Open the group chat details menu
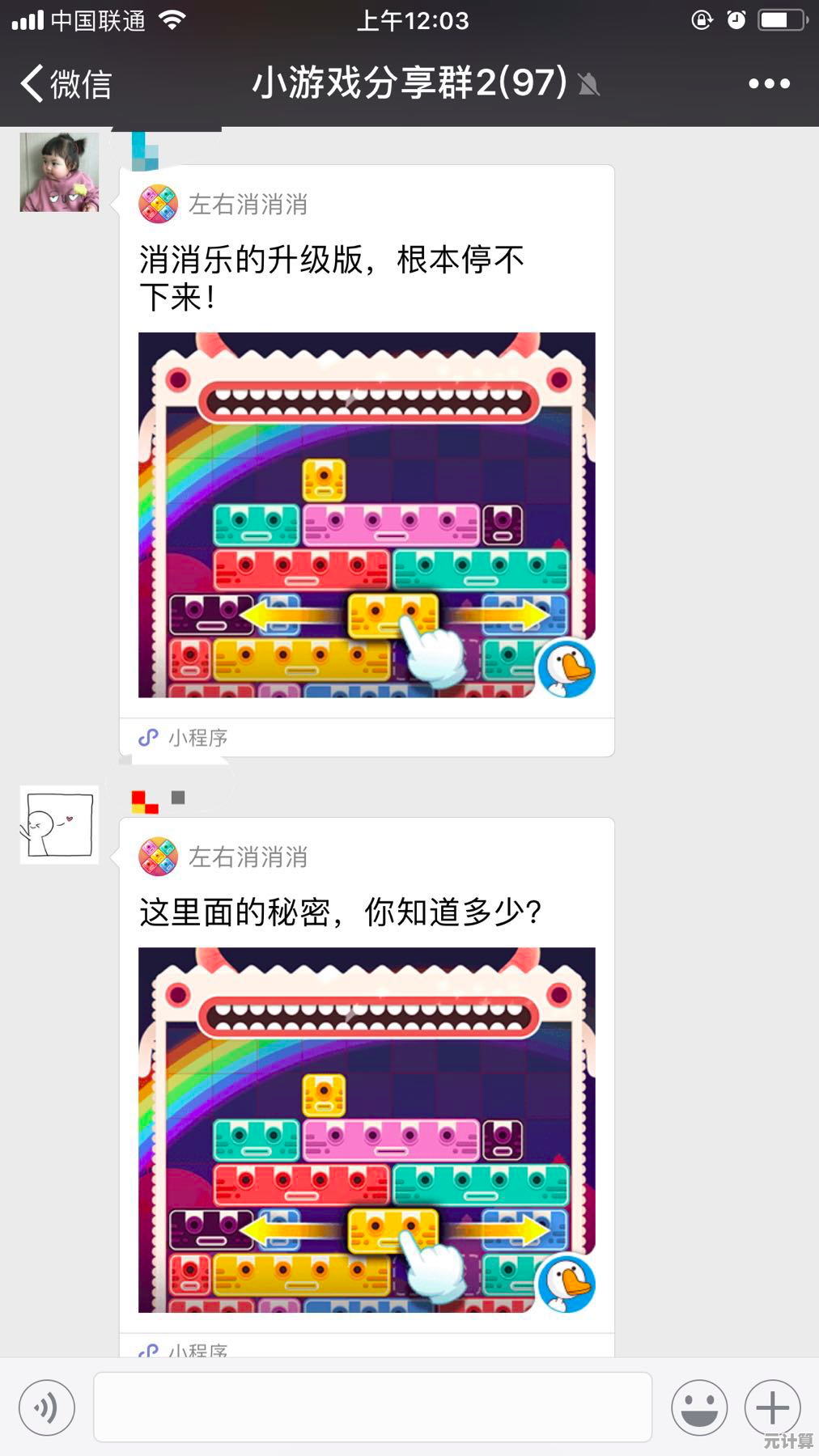819x1456 pixels. [768, 83]
